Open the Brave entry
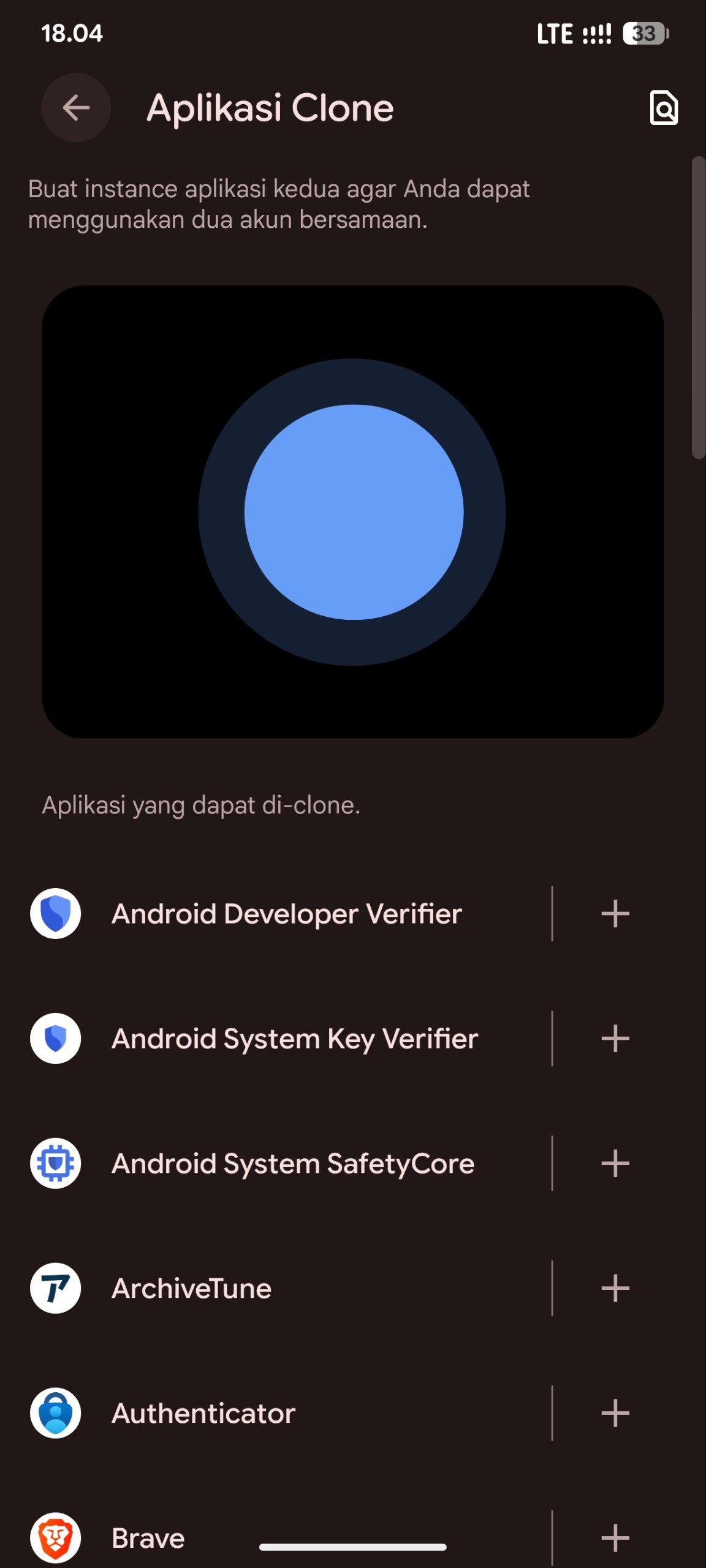Image resolution: width=706 pixels, height=1568 pixels. pos(288,1536)
